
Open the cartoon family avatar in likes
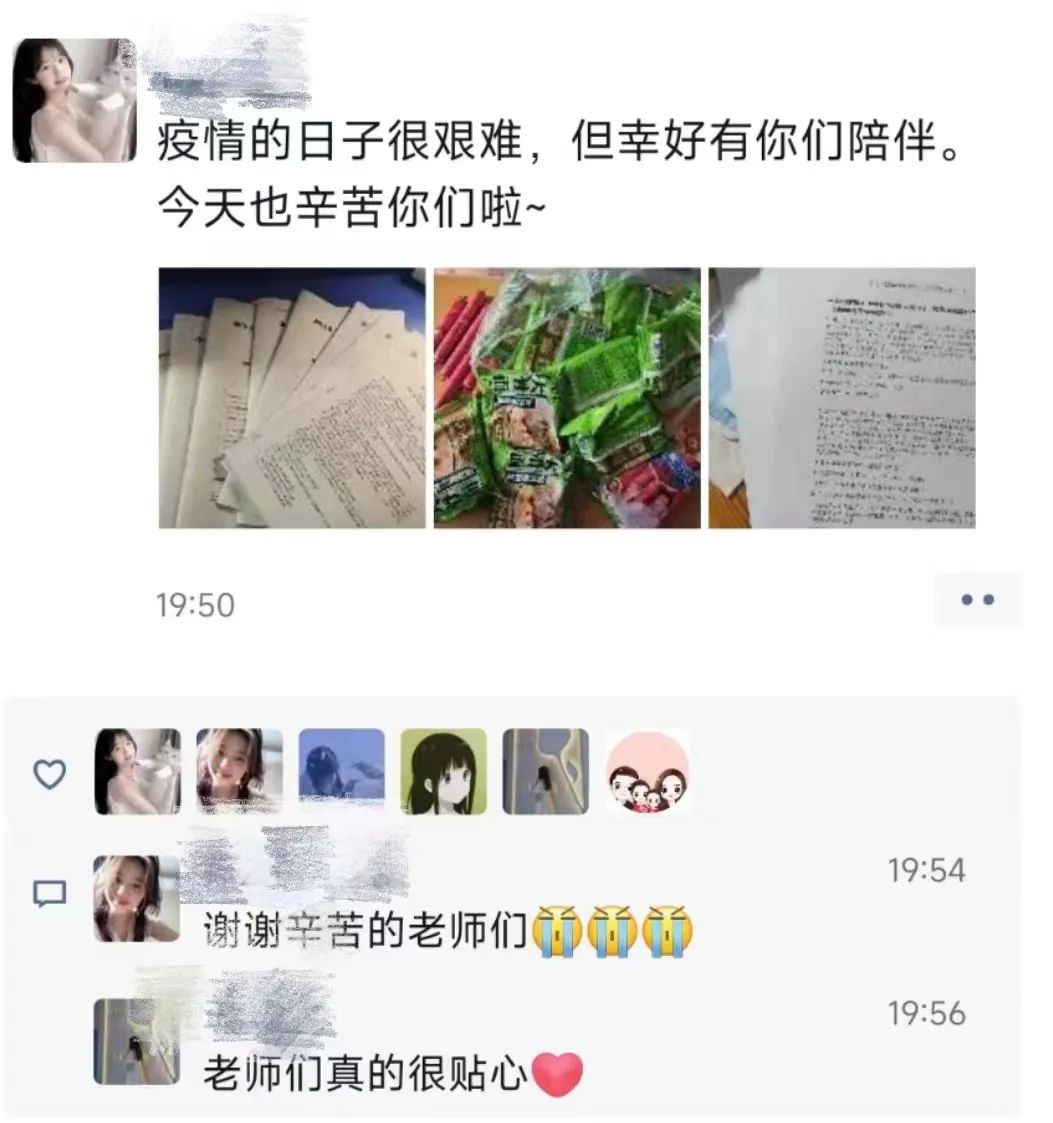[648, 771]
